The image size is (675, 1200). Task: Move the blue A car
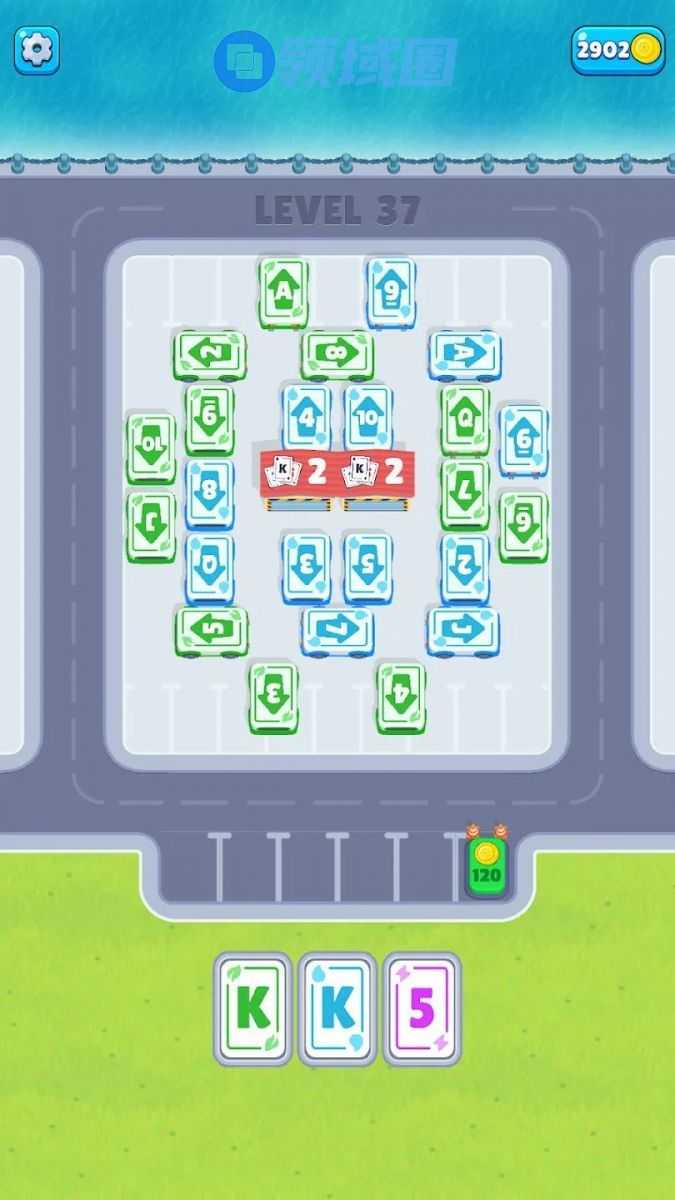[466, 355]
